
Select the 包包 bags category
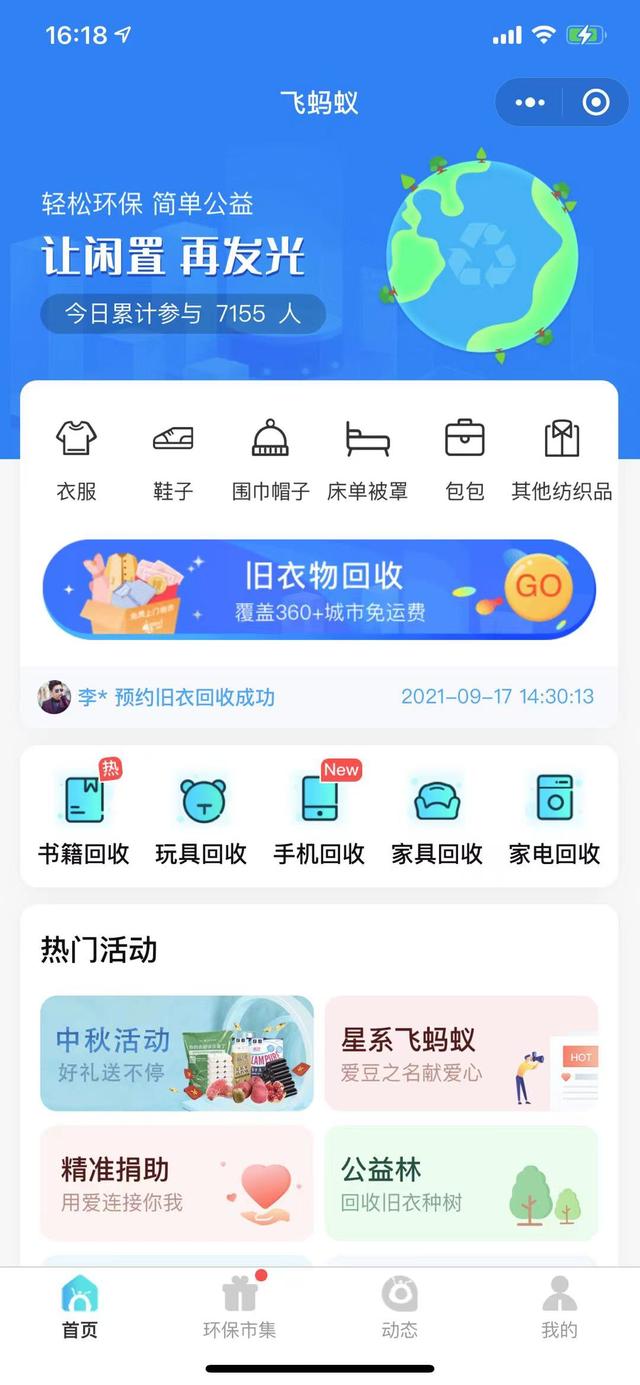tap(464, 458)
